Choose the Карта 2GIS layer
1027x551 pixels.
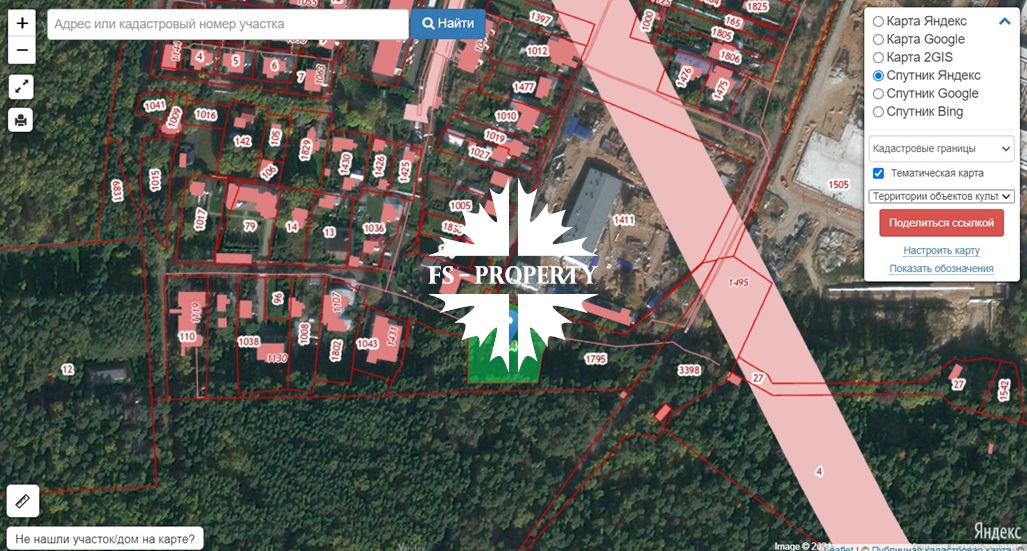878,57
